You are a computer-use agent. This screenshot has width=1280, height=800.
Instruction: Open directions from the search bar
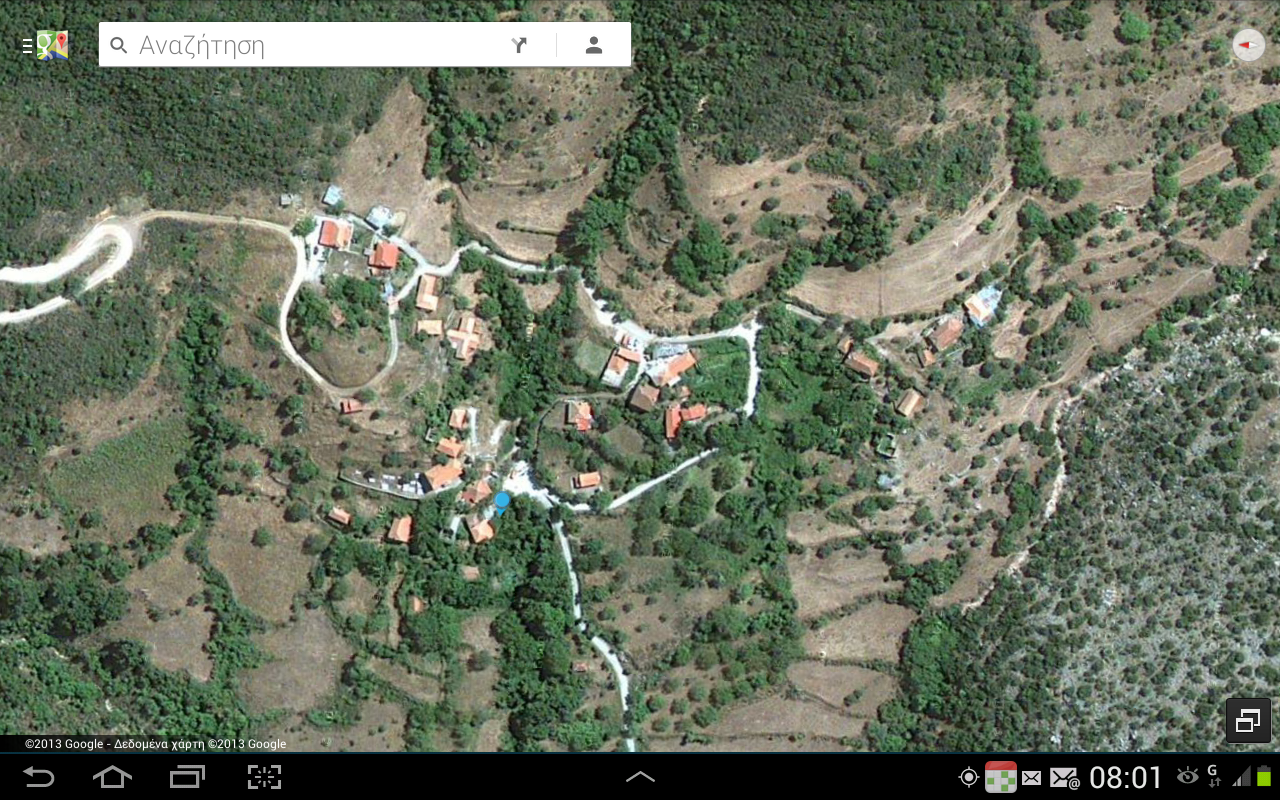coord(519,45)
